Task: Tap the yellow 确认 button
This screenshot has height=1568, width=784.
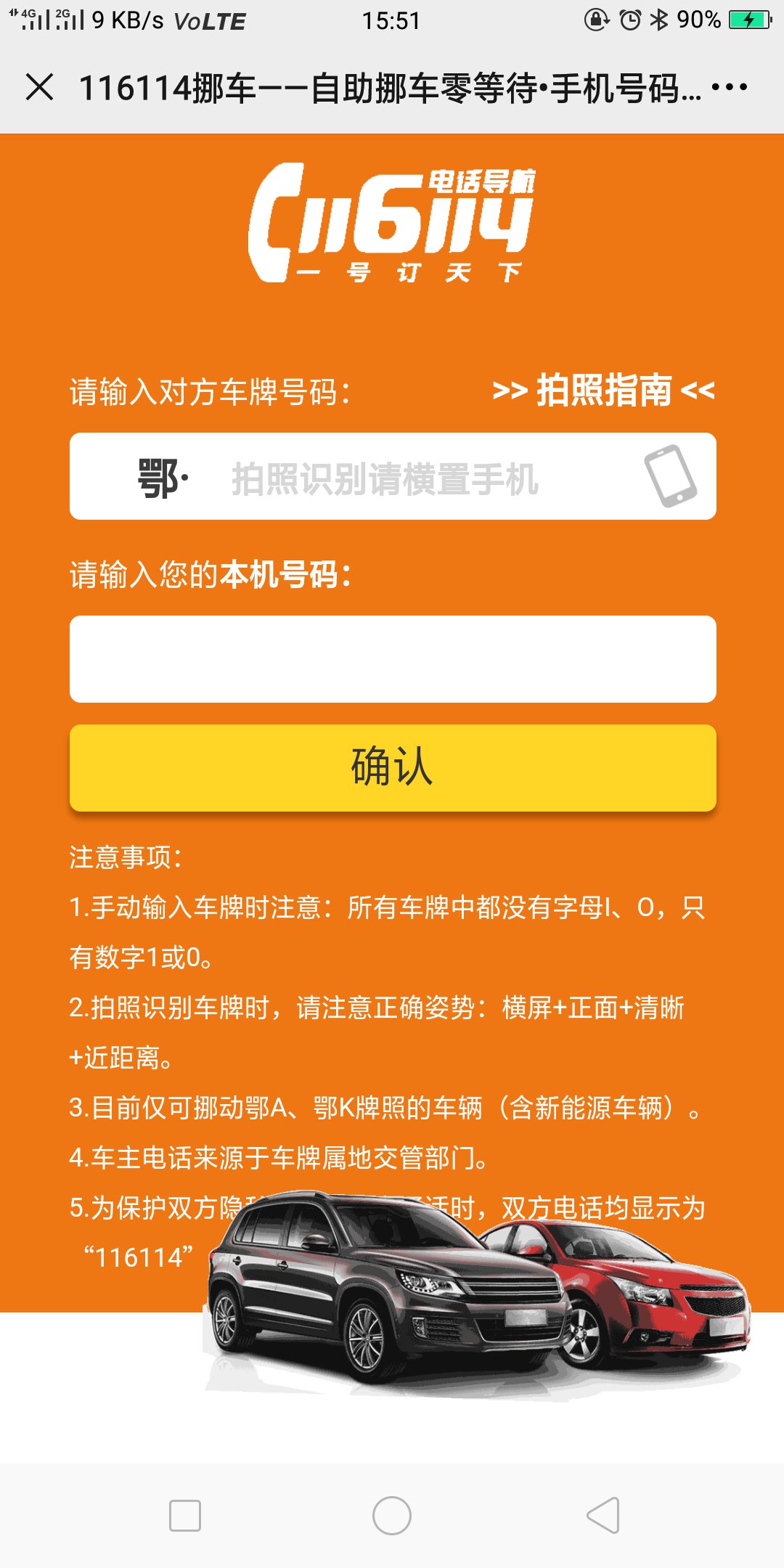Action: point(393,767)
